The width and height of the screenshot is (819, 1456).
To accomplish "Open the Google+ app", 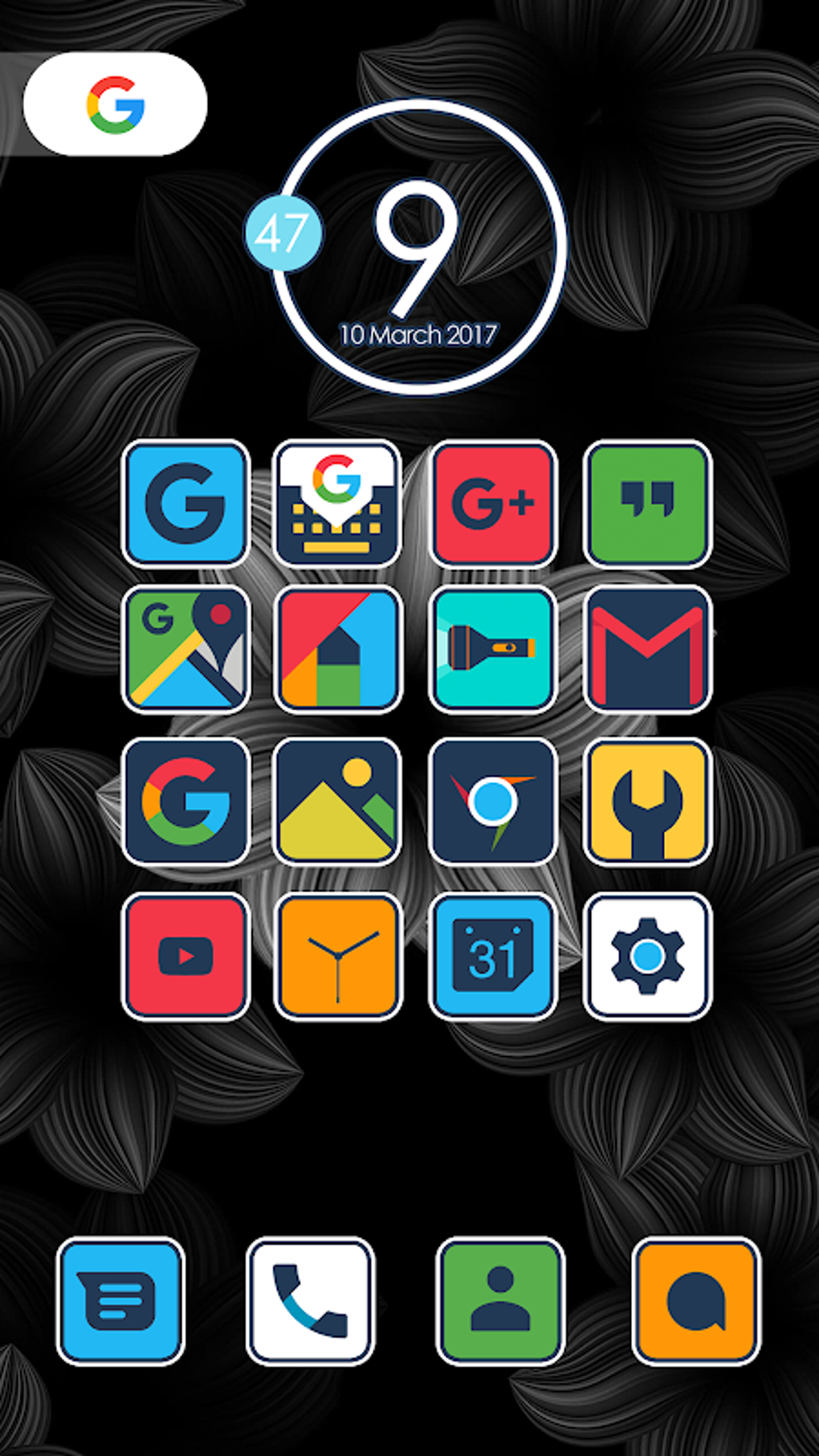I will click(x=493, y=504).
